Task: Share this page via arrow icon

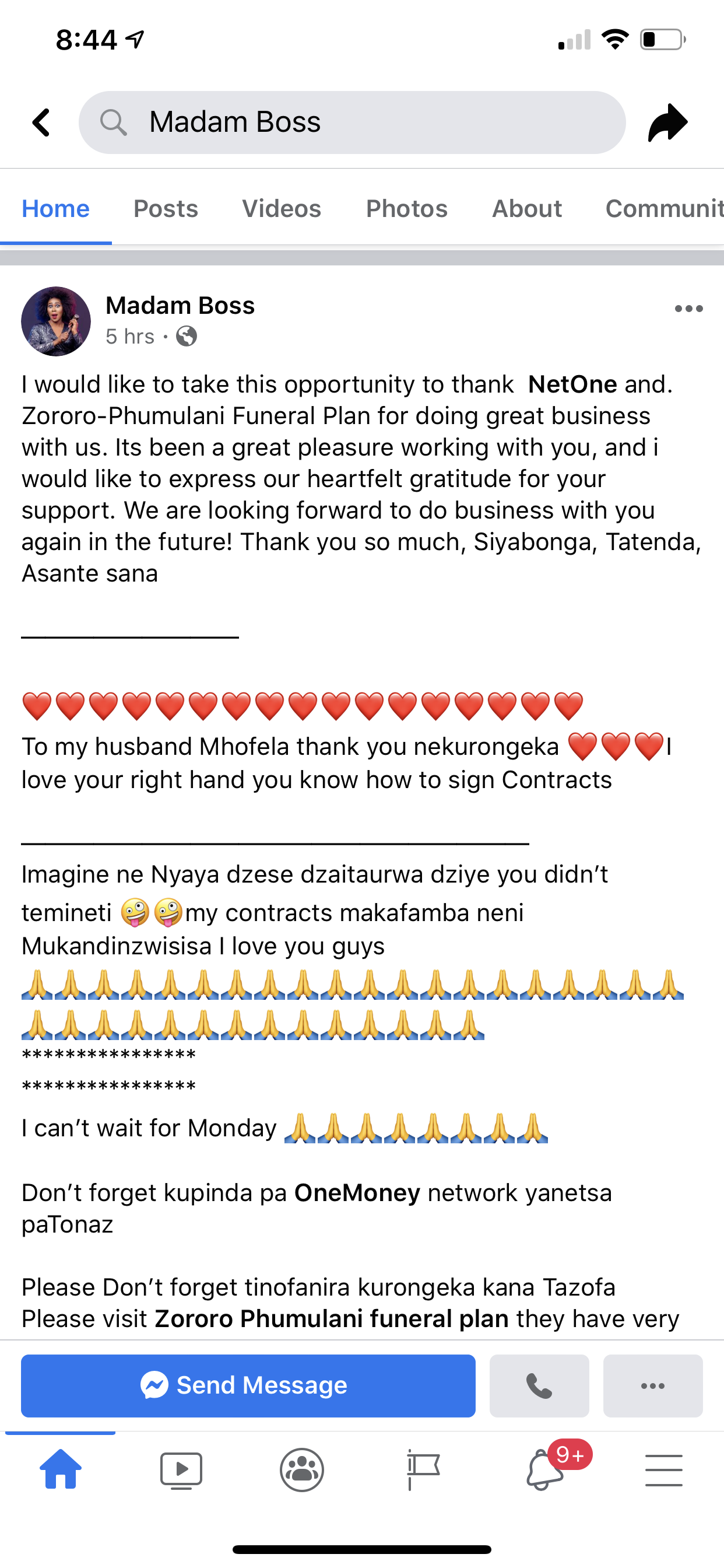Action: click(x=667, y=123)
